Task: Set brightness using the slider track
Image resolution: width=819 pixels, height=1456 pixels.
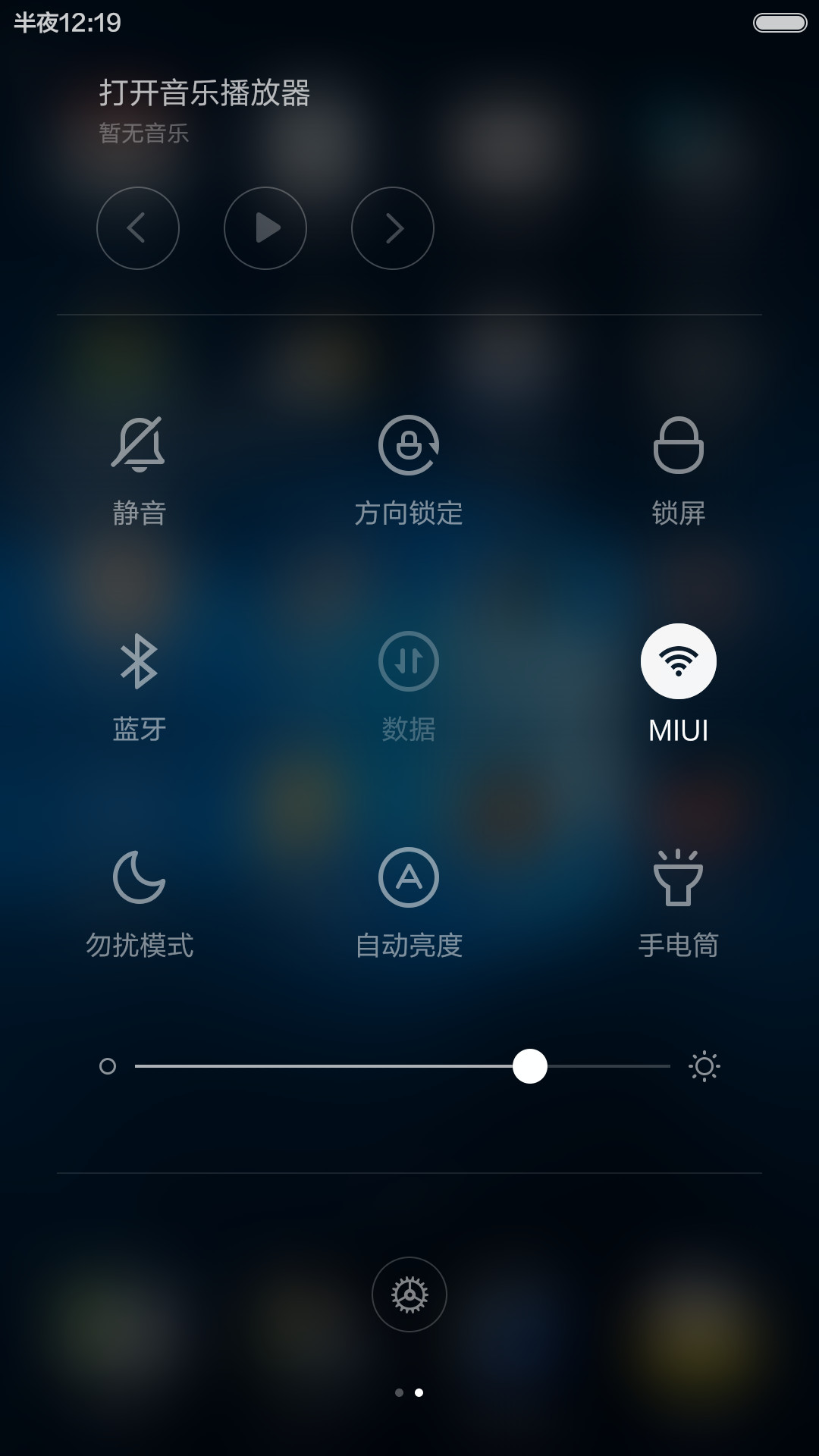Action: point(403,1066)
